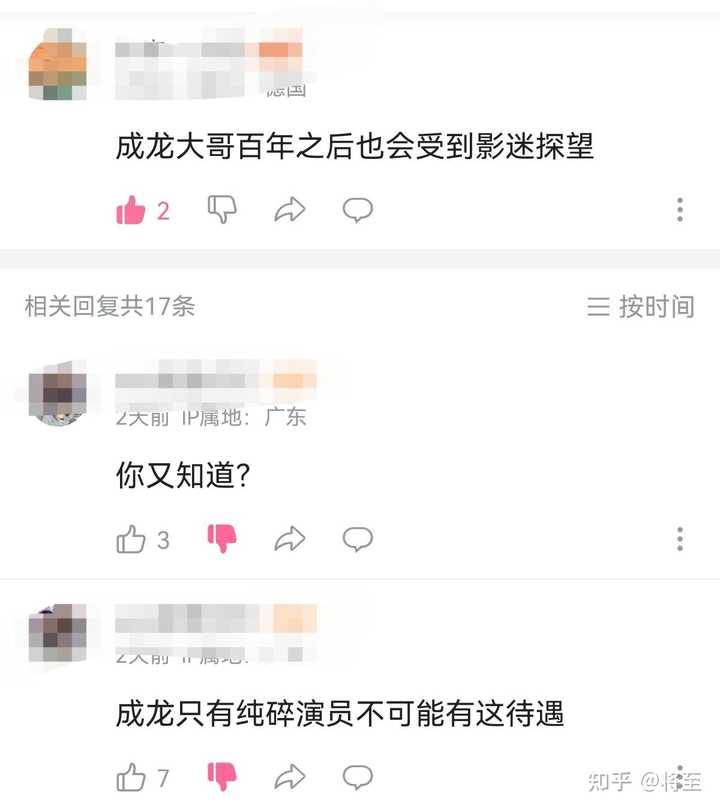Reply to the comment 你又知道?
720x811 pixels.
pyautogui.click(x=358, y=539)
